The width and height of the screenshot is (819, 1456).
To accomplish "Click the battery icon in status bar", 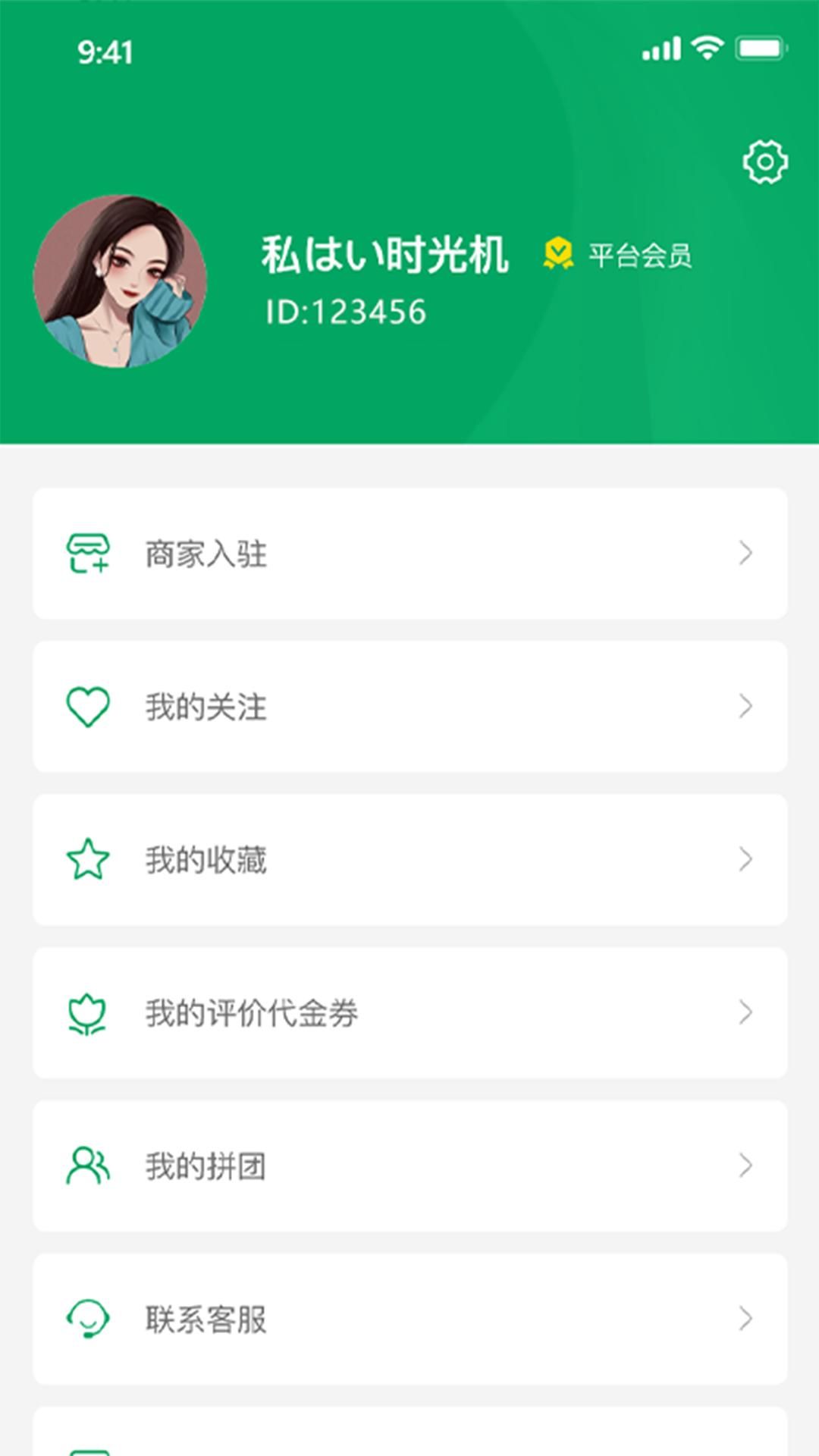I will [758, 49].
